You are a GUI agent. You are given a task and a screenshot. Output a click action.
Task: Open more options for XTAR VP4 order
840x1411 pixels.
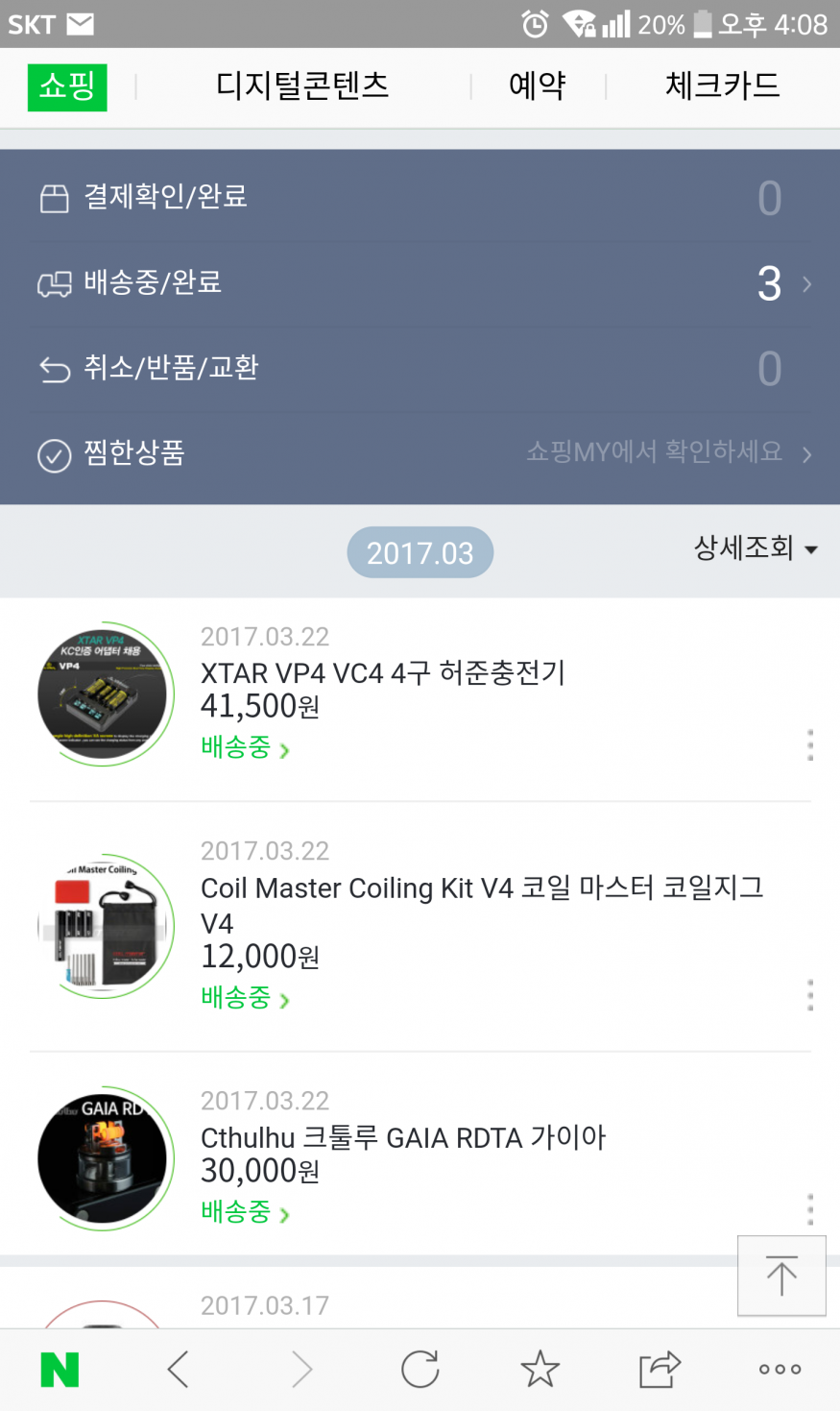(810, 744)
